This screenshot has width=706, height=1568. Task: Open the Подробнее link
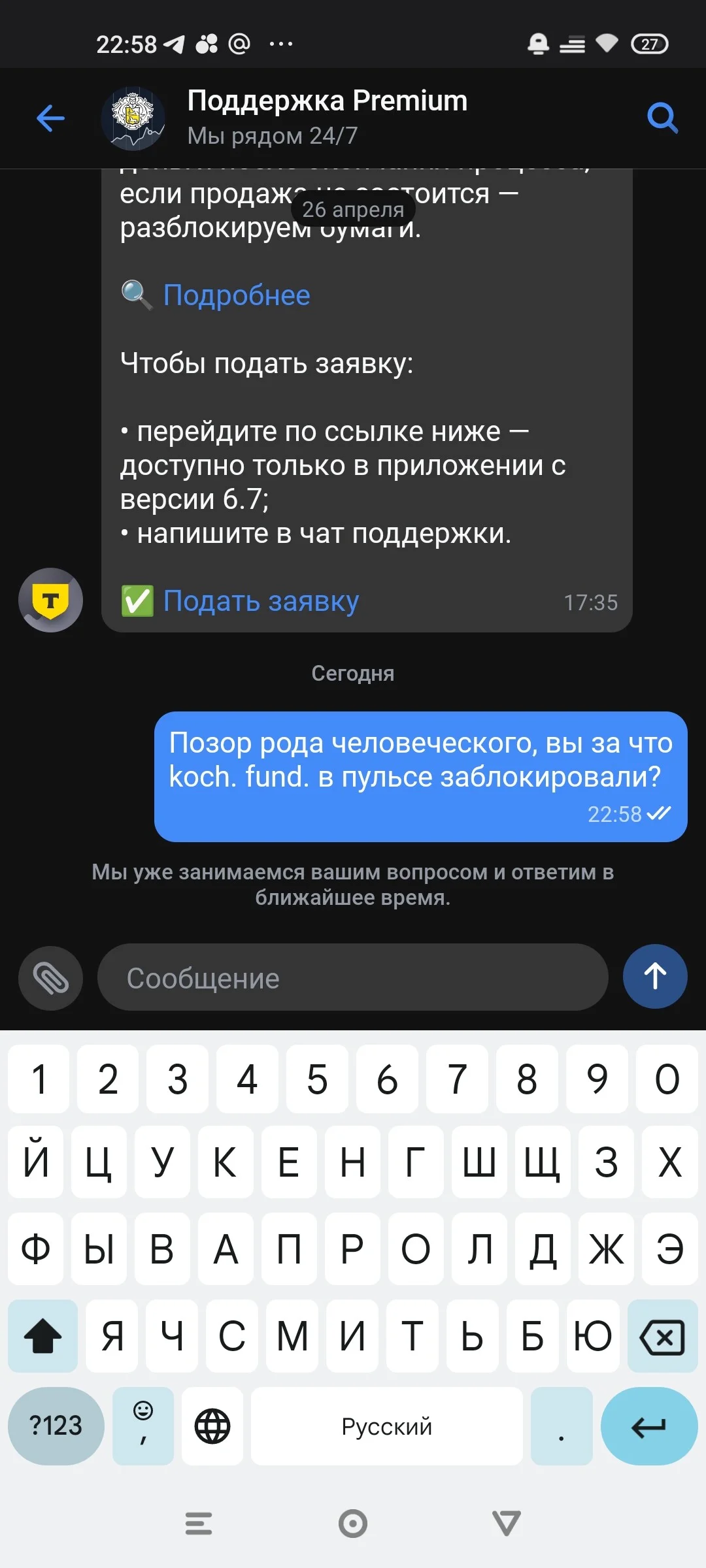236,295
